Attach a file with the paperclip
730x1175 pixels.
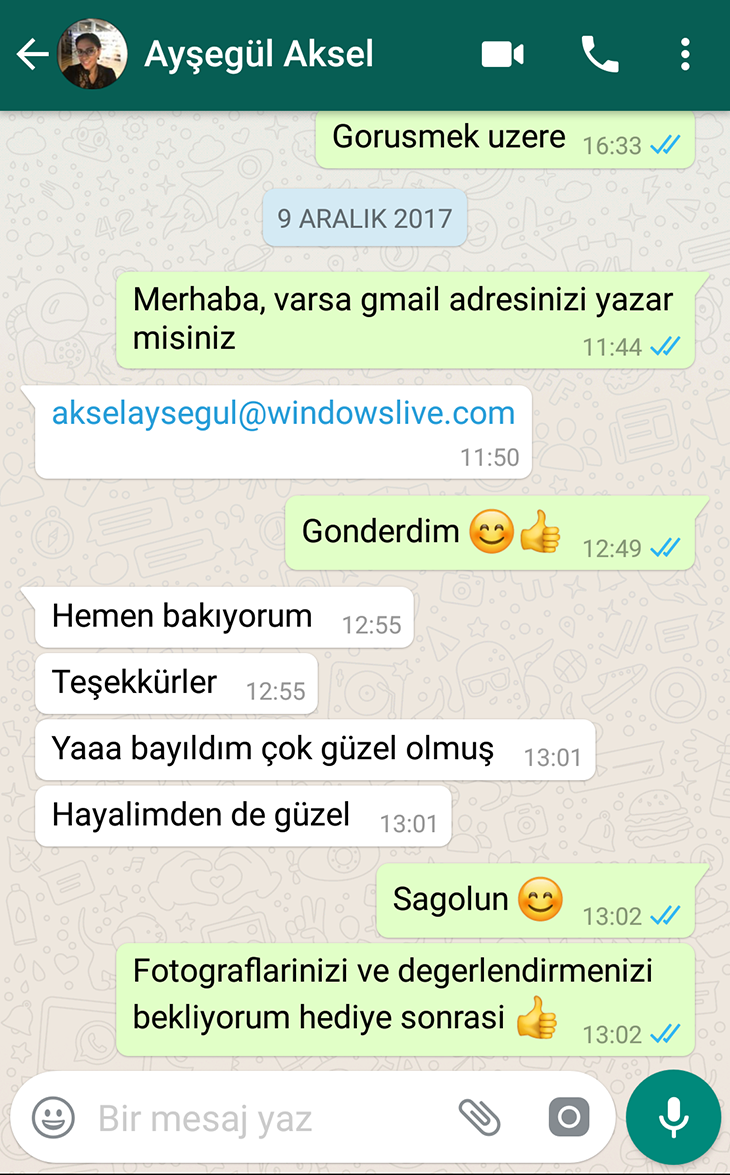(x=479, y=1117)
